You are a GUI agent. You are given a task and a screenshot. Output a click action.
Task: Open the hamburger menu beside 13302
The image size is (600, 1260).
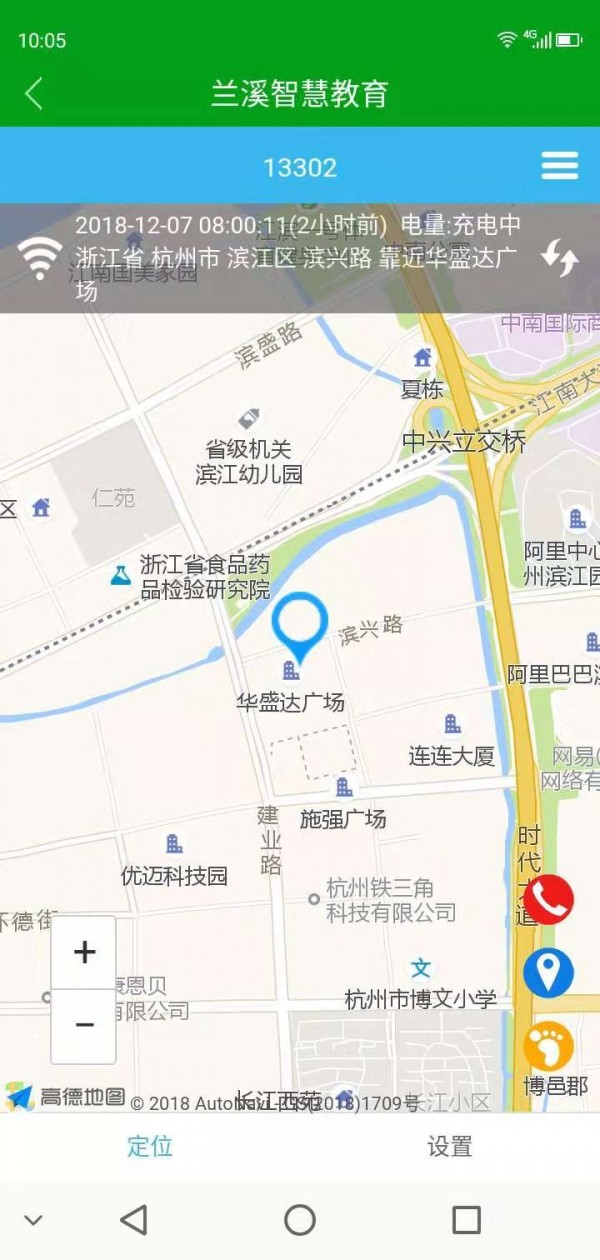(x=559, y=166)
